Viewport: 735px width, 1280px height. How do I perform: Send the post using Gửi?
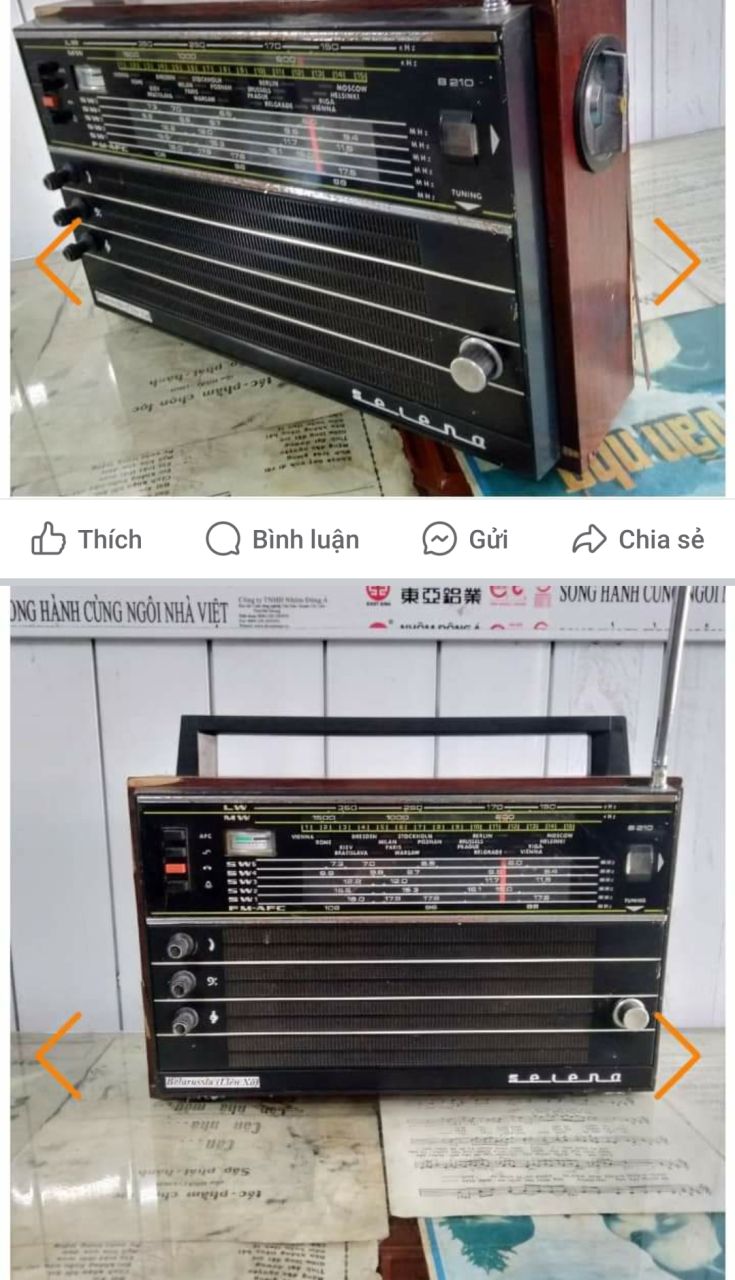tap(465, 540)
